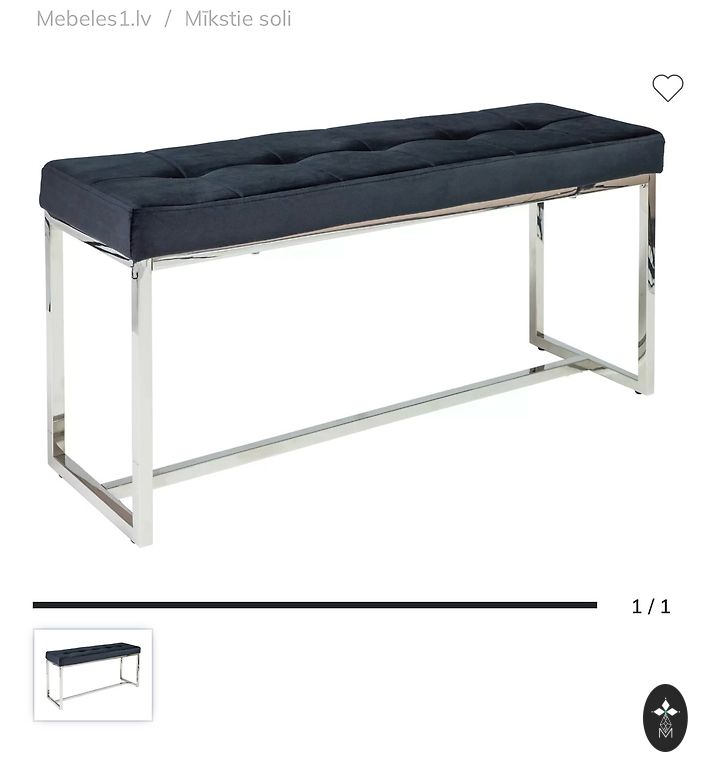This screenshot has width=704, height=768.
Task: Go to the Mīkstie soli category
Action: click(238, 19)
